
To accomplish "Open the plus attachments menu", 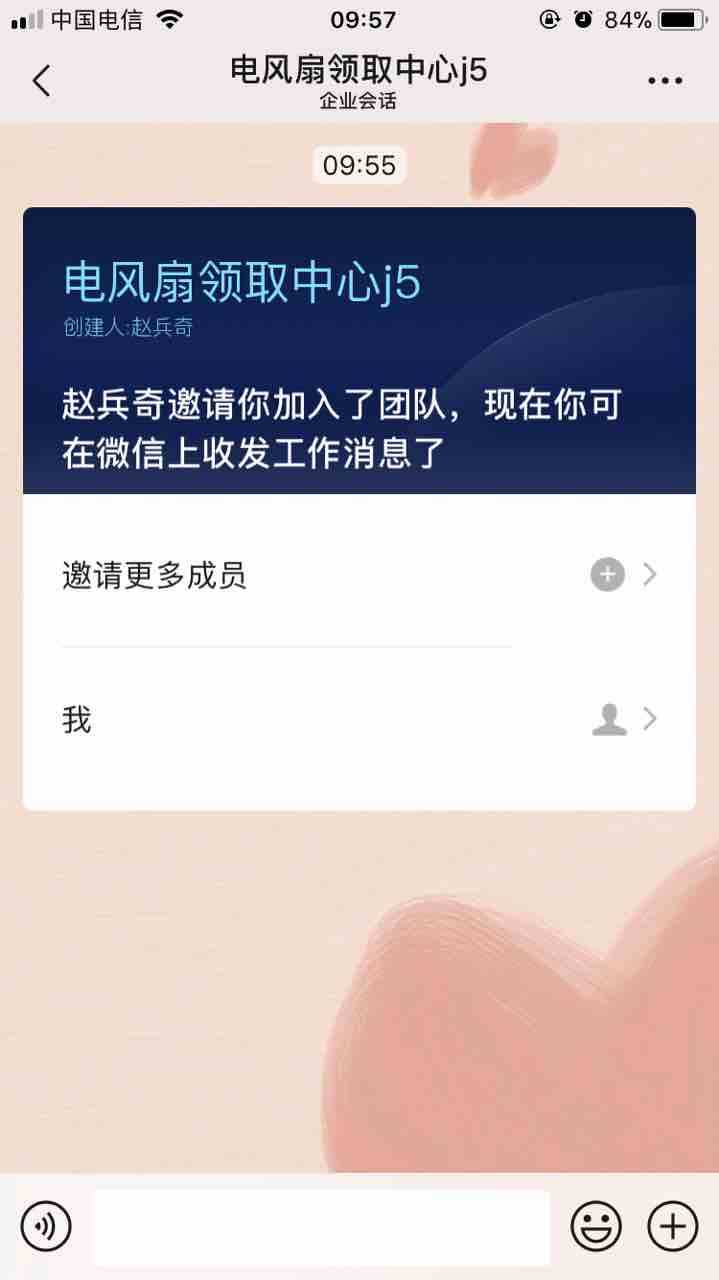I will tap(672, 1225).
